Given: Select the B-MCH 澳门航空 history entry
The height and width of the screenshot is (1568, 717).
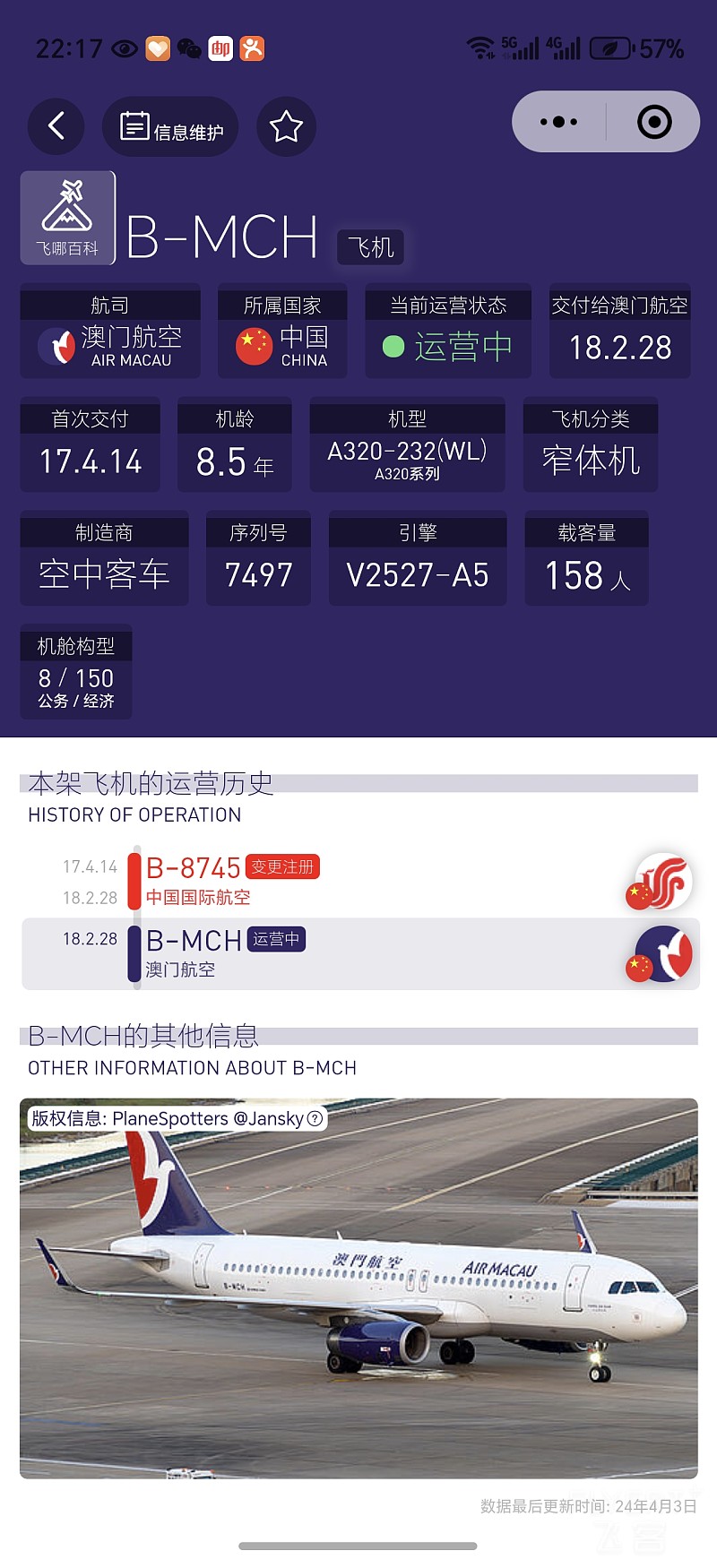Looking at the screenshot, I should [358, 953].
